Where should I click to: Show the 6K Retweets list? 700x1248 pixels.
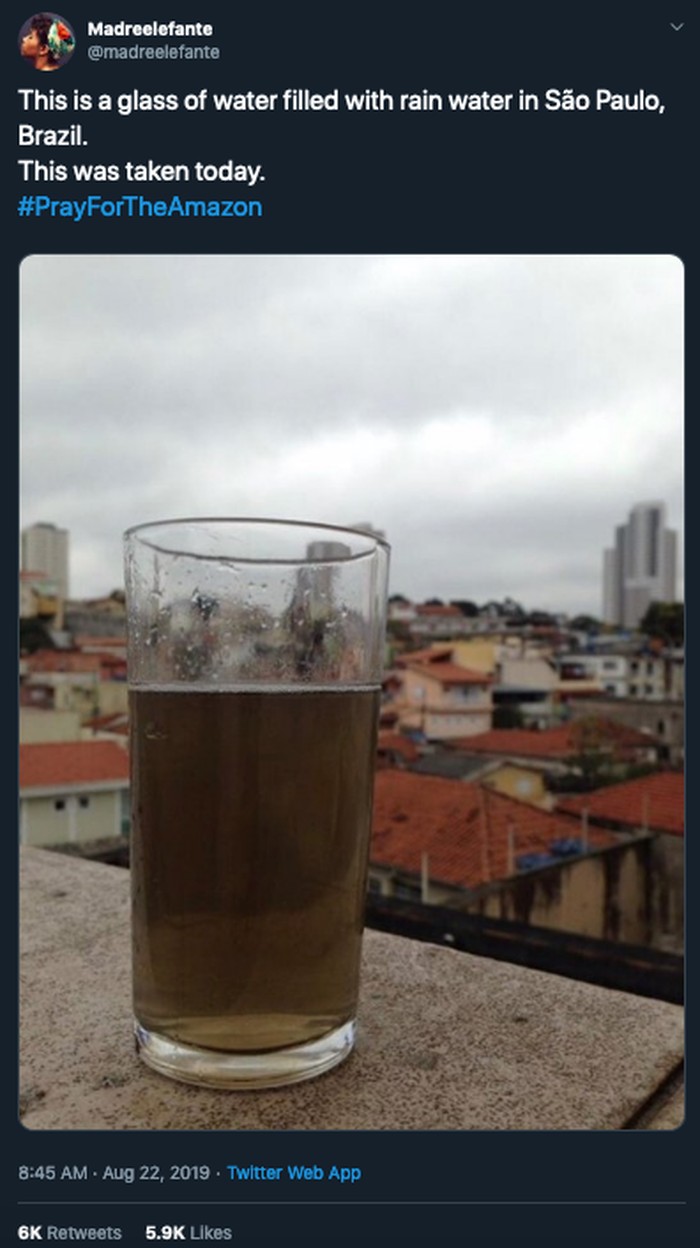coord(70,1232)
